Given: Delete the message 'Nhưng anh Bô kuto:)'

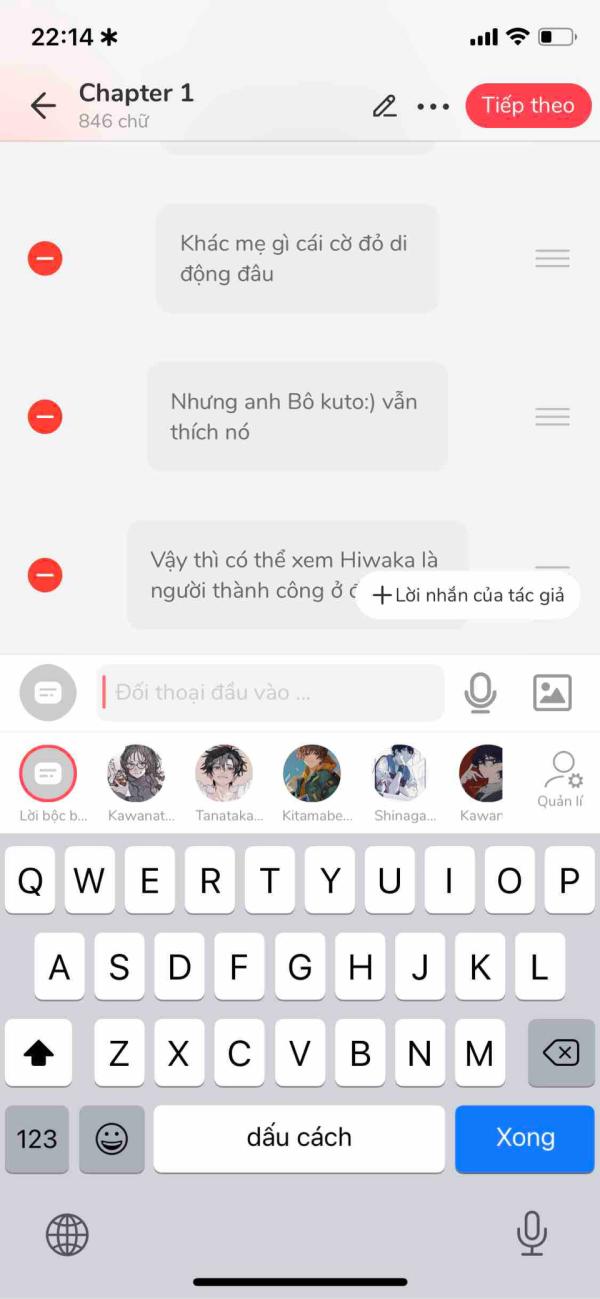Looking at the screenshot, I should coord(45,417).
